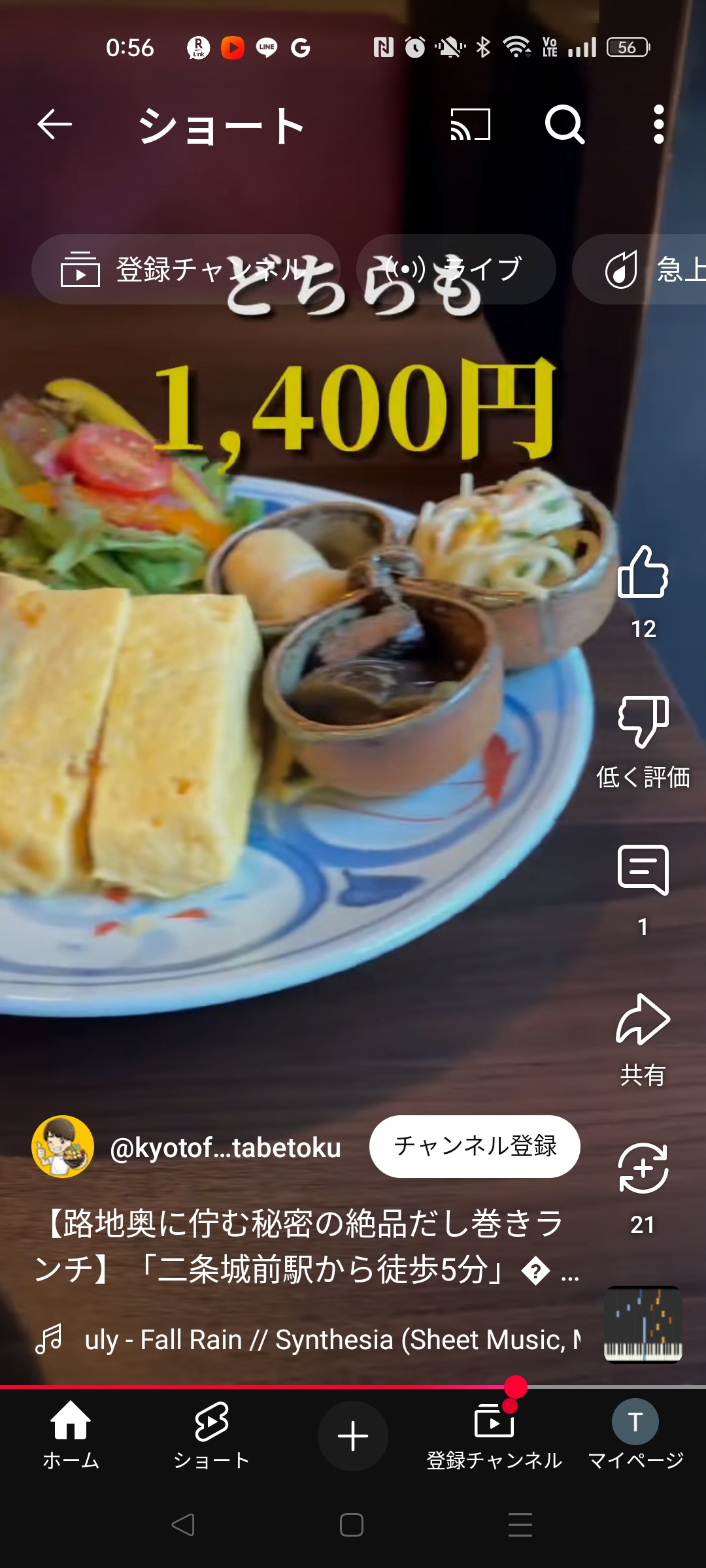Open the Fall Rain sound thumbnail
This screenshot has width=706, height=1568.
click(643, 1324)
